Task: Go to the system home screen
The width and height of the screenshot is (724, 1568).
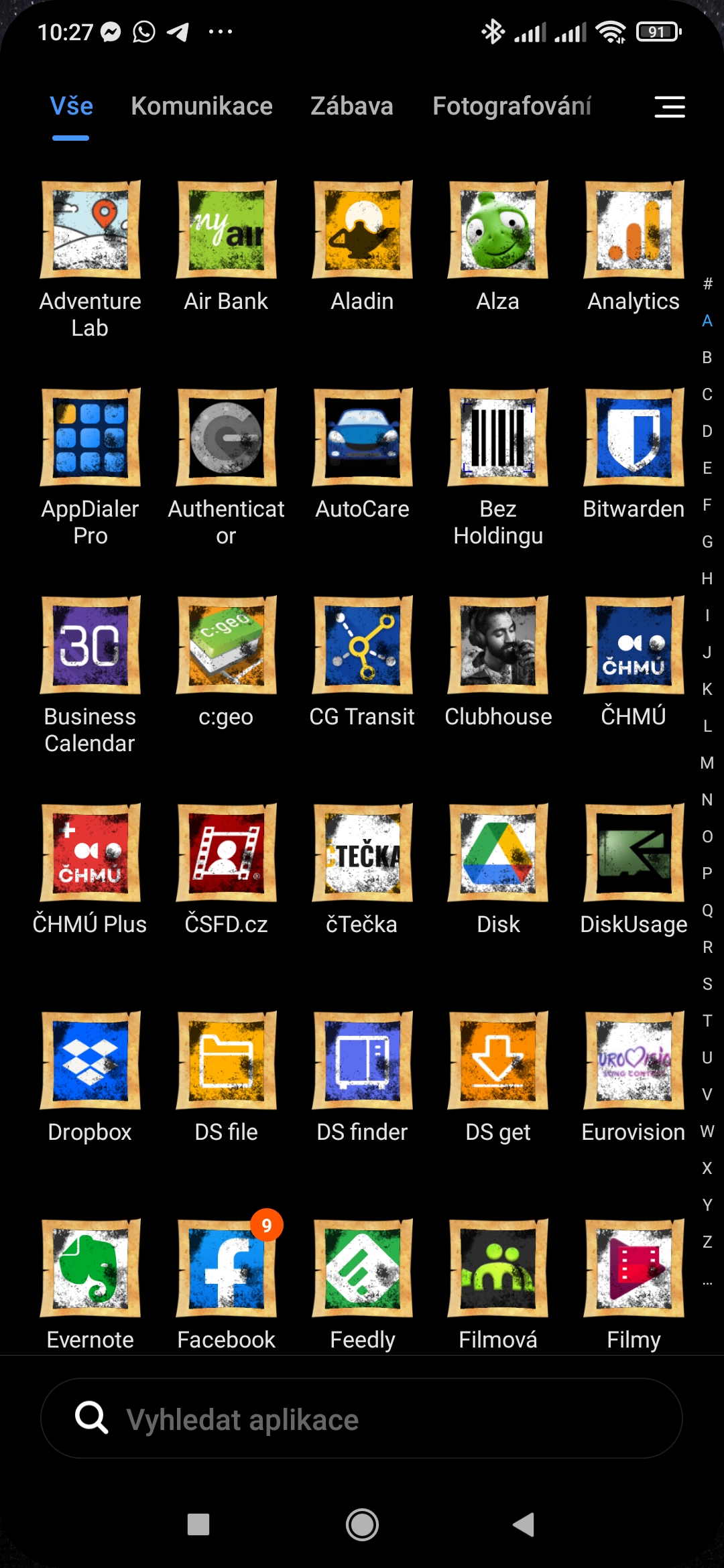Action: point(362,1524)
